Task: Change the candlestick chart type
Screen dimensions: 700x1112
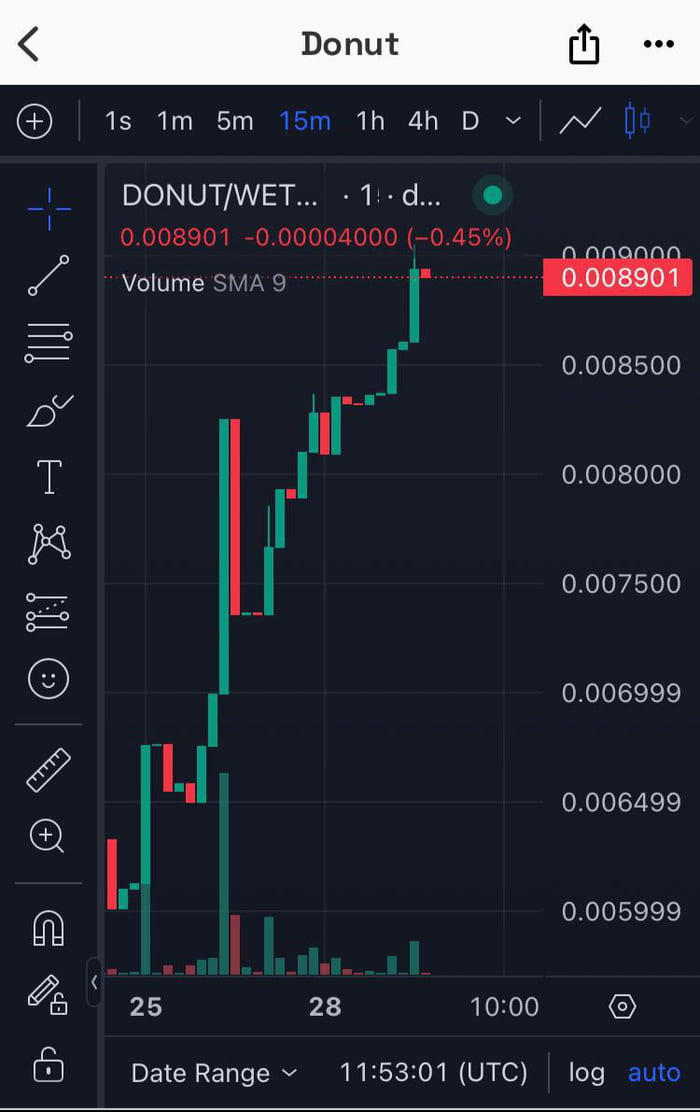Action: (637, 122)
